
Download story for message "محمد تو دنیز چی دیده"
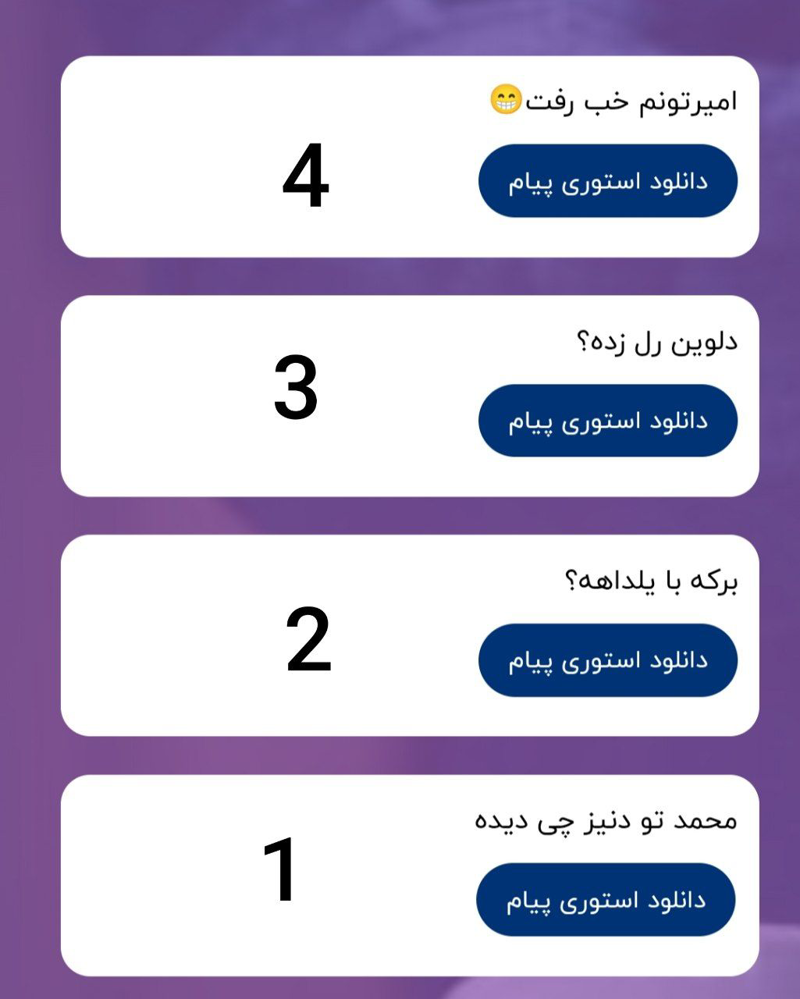click(x=605, y=900)
